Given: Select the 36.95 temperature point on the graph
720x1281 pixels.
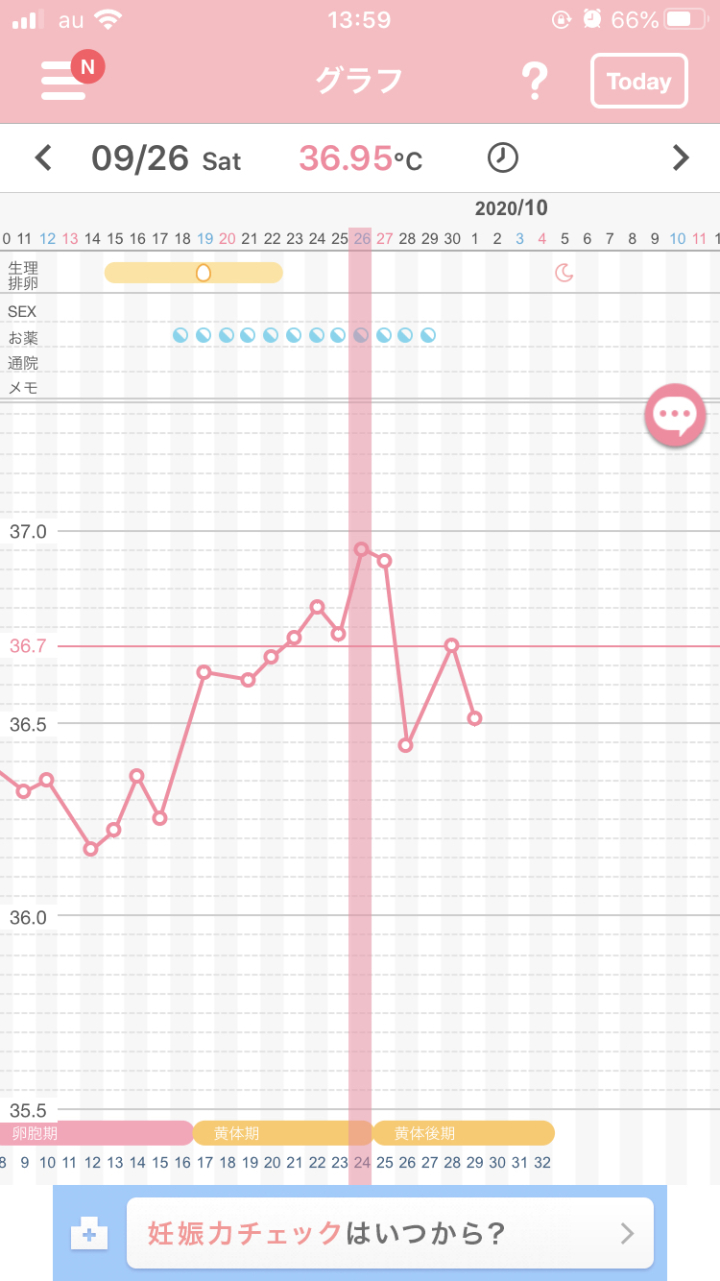Looking at the screenshot, I should pyautogui.click(x=362, y=549).
